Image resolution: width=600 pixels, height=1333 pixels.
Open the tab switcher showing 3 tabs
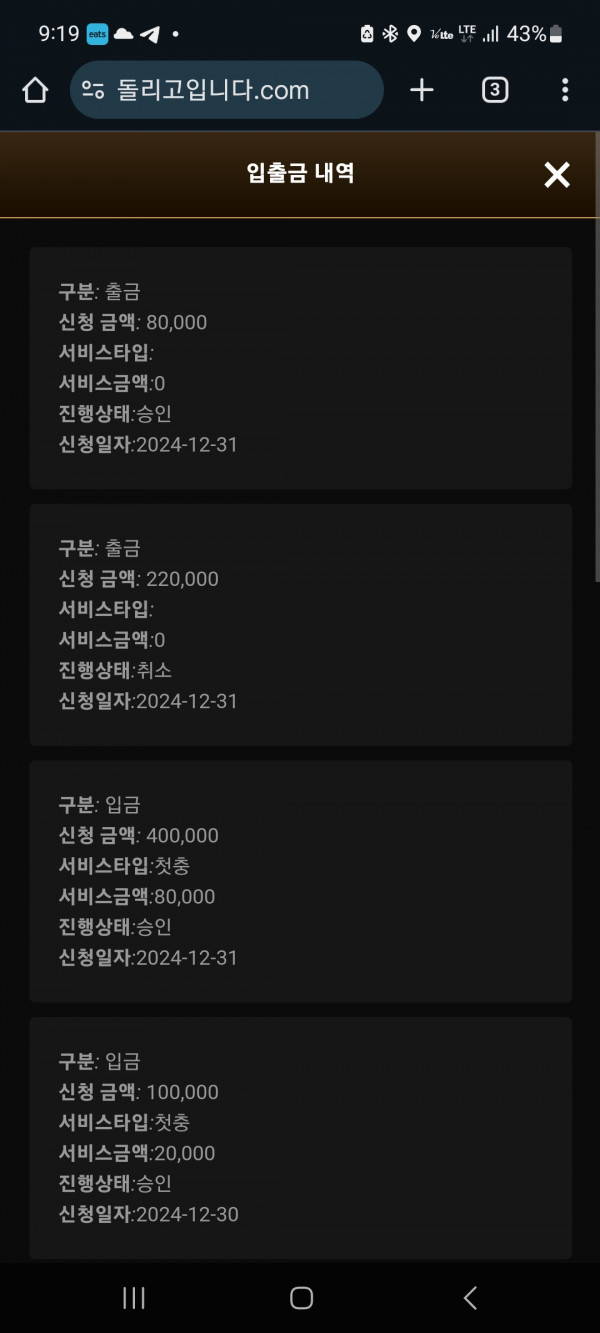click(495, 90)
